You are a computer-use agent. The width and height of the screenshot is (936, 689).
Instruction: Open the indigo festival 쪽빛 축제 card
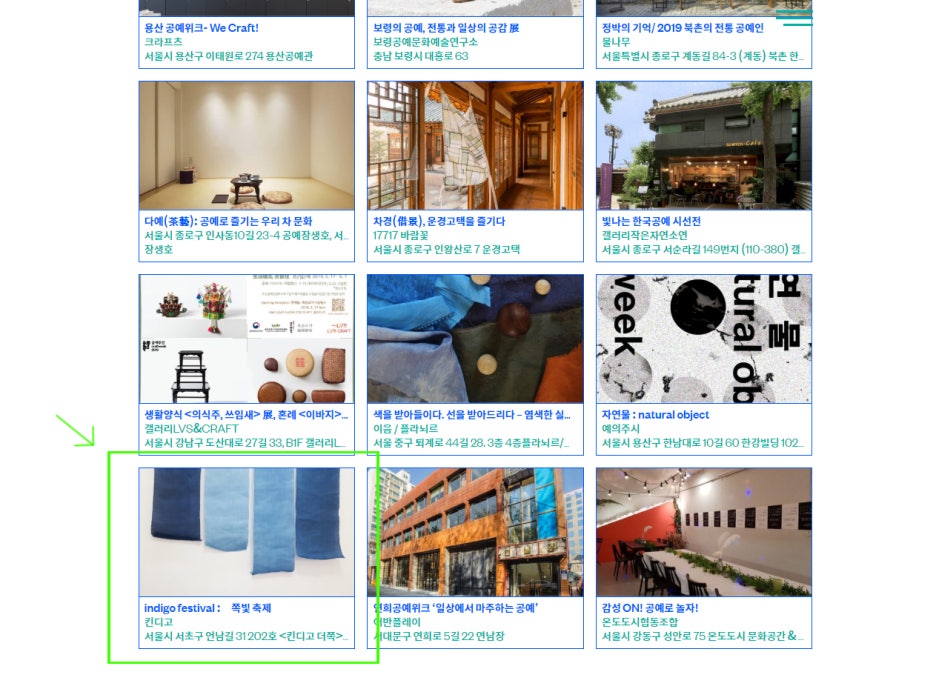tap(246, 532)
